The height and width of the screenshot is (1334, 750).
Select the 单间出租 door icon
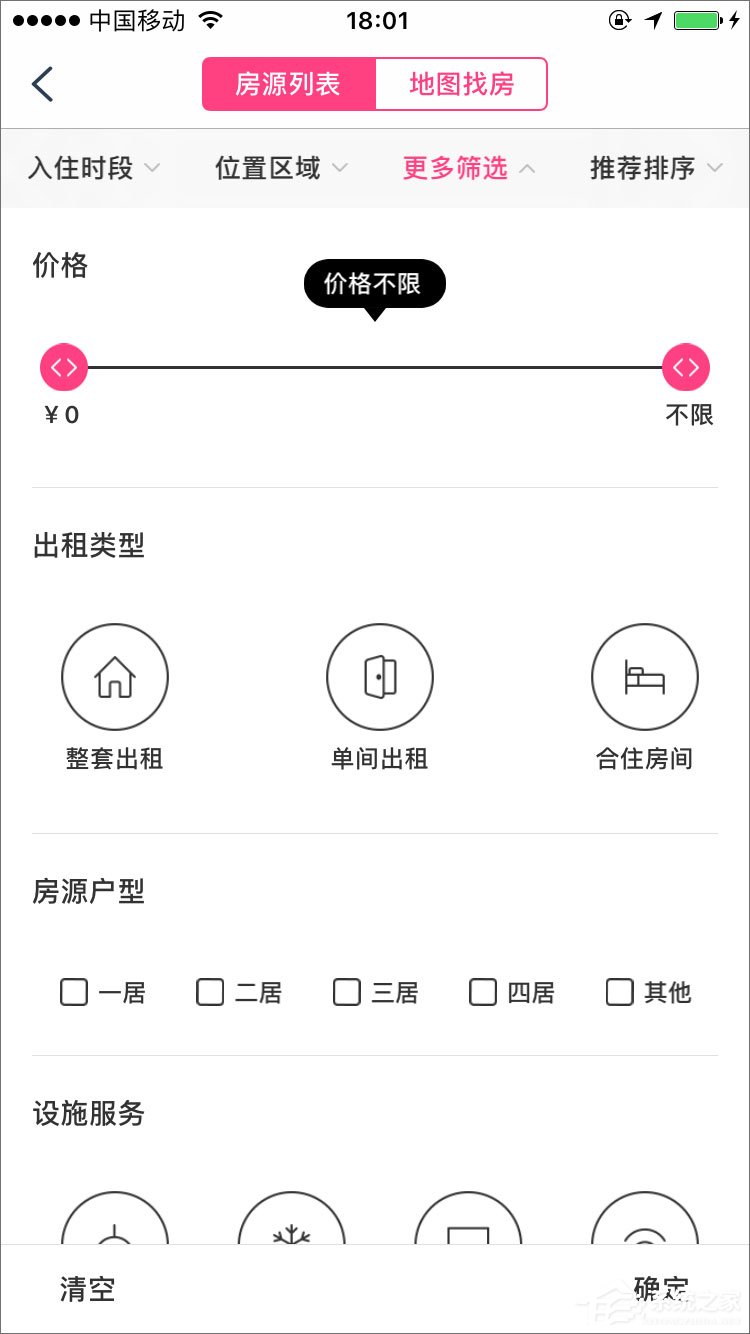pos(379,676)
